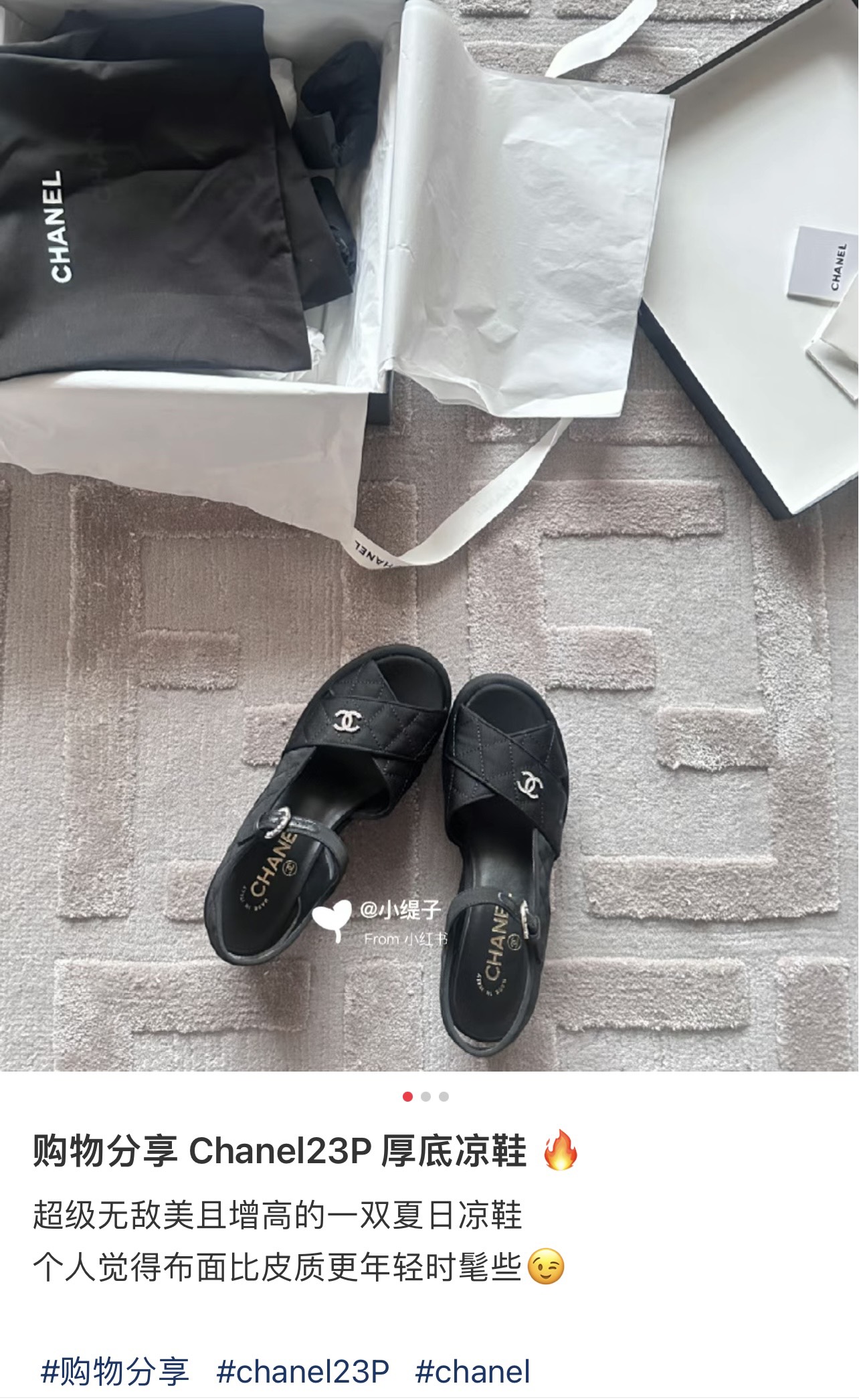Open the #购物分享 hashtag

(115, 1371)
